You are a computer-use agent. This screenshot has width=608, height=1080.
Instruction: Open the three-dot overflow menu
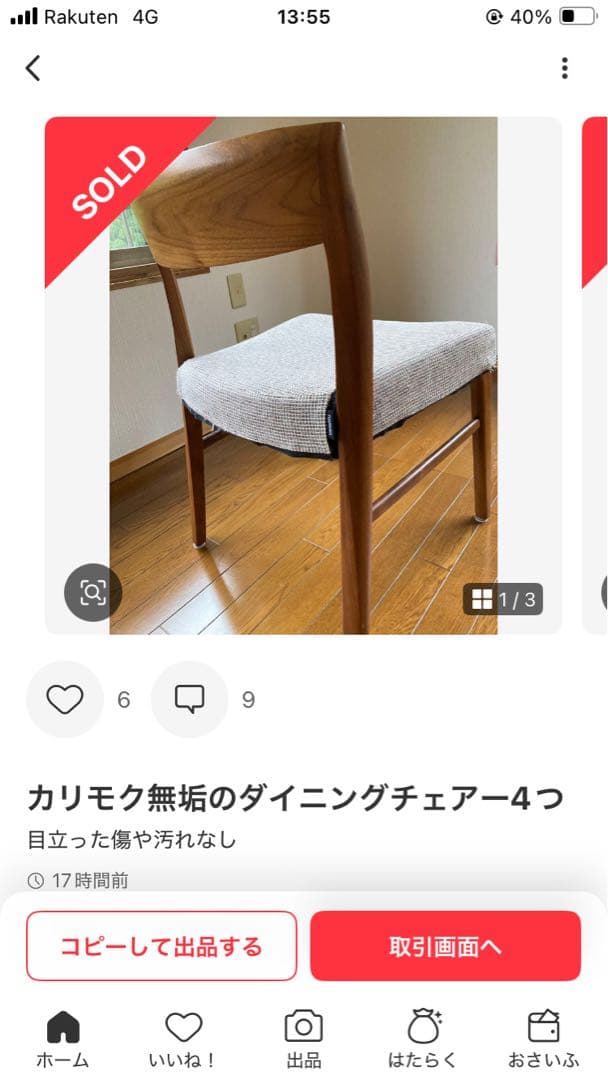[564, 68]
